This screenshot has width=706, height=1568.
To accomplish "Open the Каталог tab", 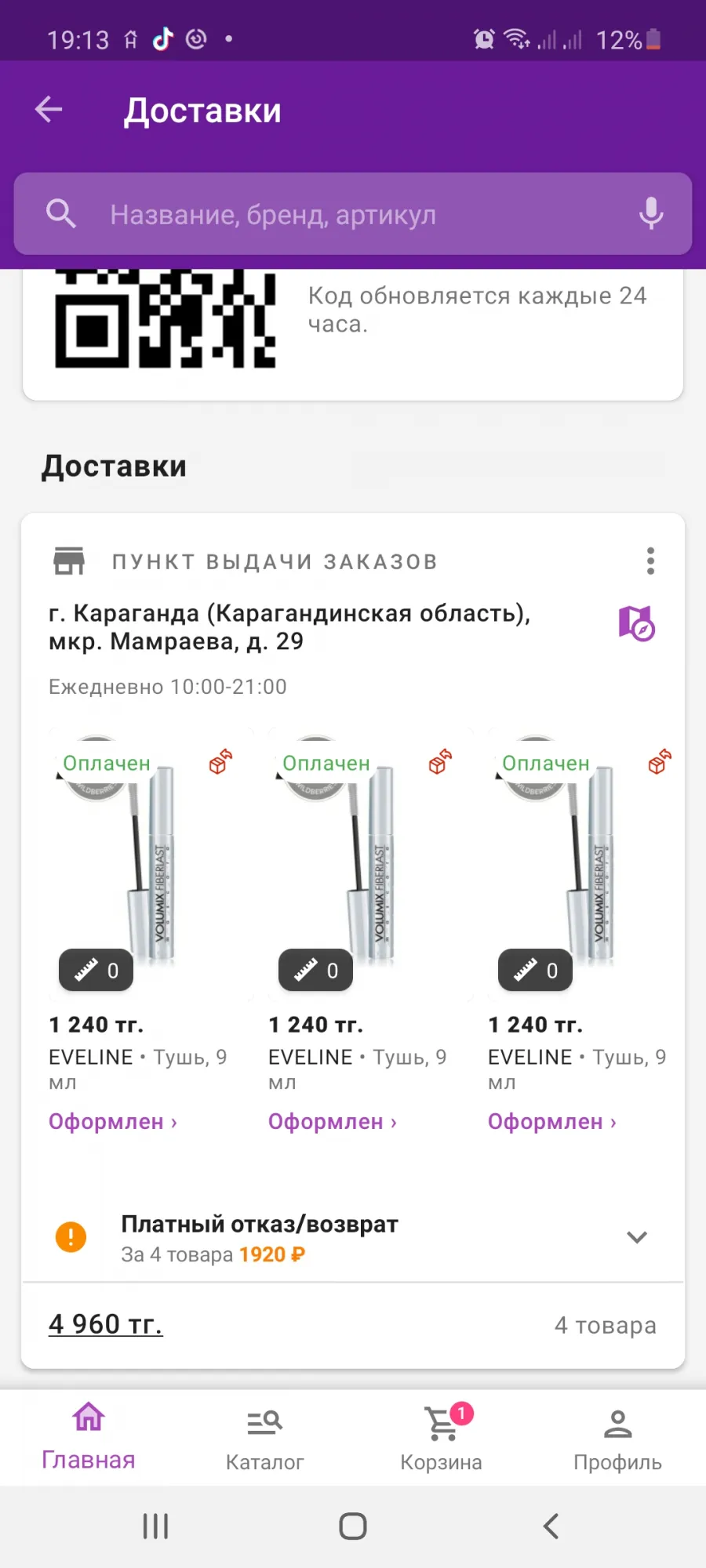I will point(265,1439).
